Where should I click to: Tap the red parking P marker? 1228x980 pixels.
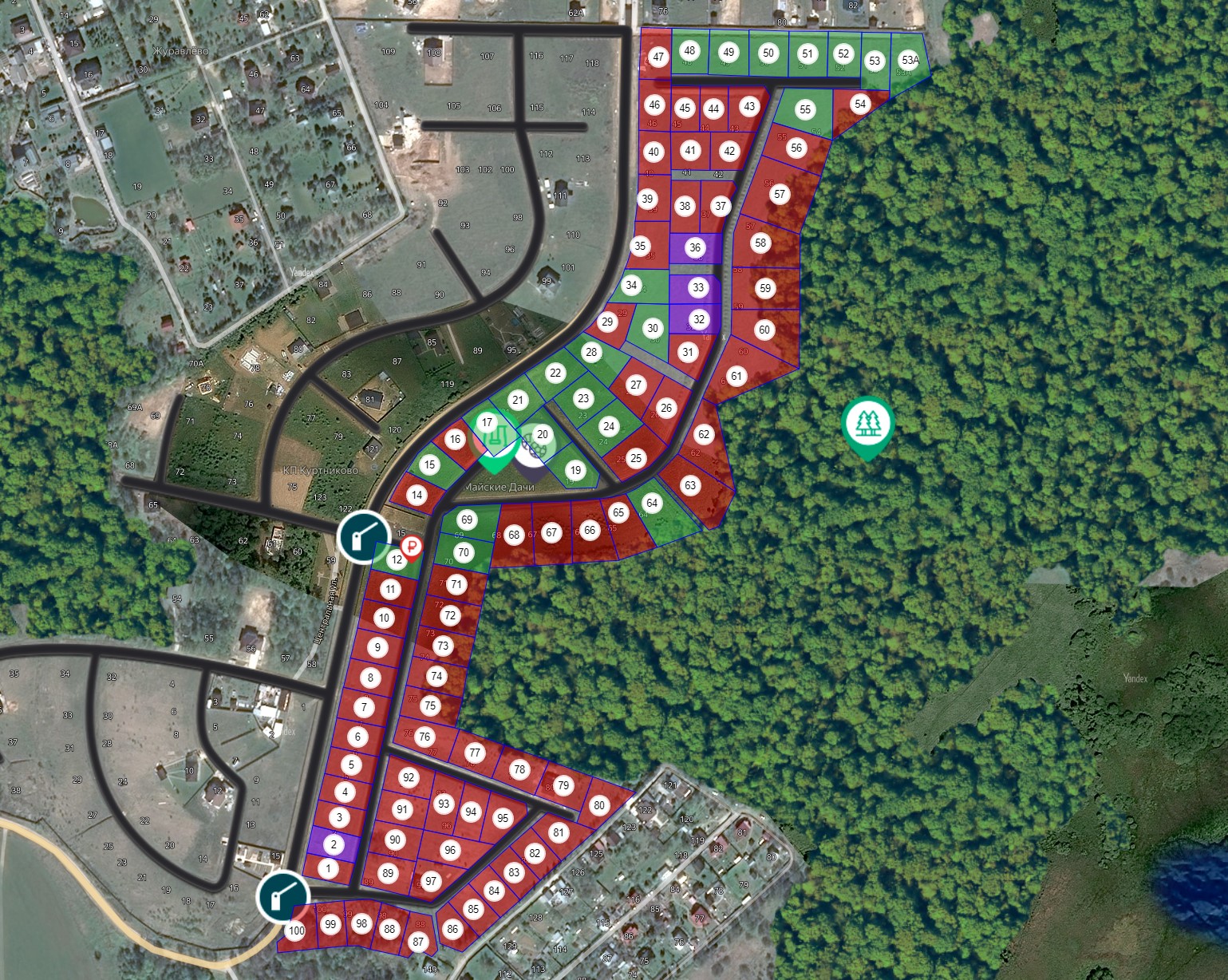pyautogui.click(x=411, y=547)
